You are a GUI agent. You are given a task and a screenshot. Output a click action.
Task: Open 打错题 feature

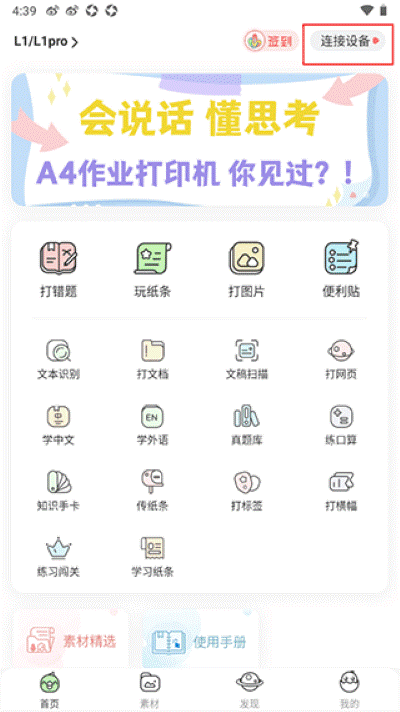tap(58, 269)
